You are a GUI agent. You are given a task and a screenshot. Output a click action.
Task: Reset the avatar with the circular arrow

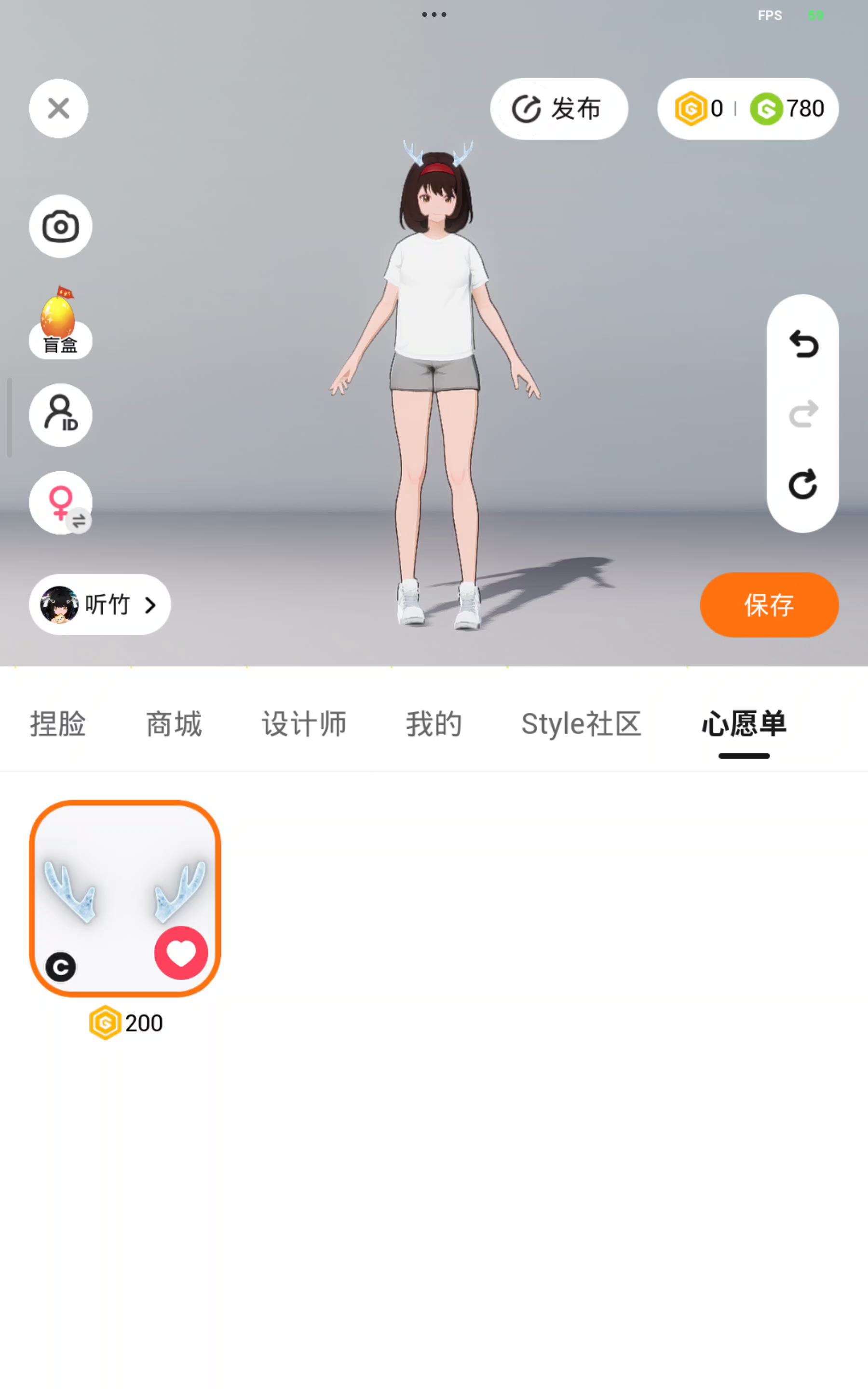(802, 485)
